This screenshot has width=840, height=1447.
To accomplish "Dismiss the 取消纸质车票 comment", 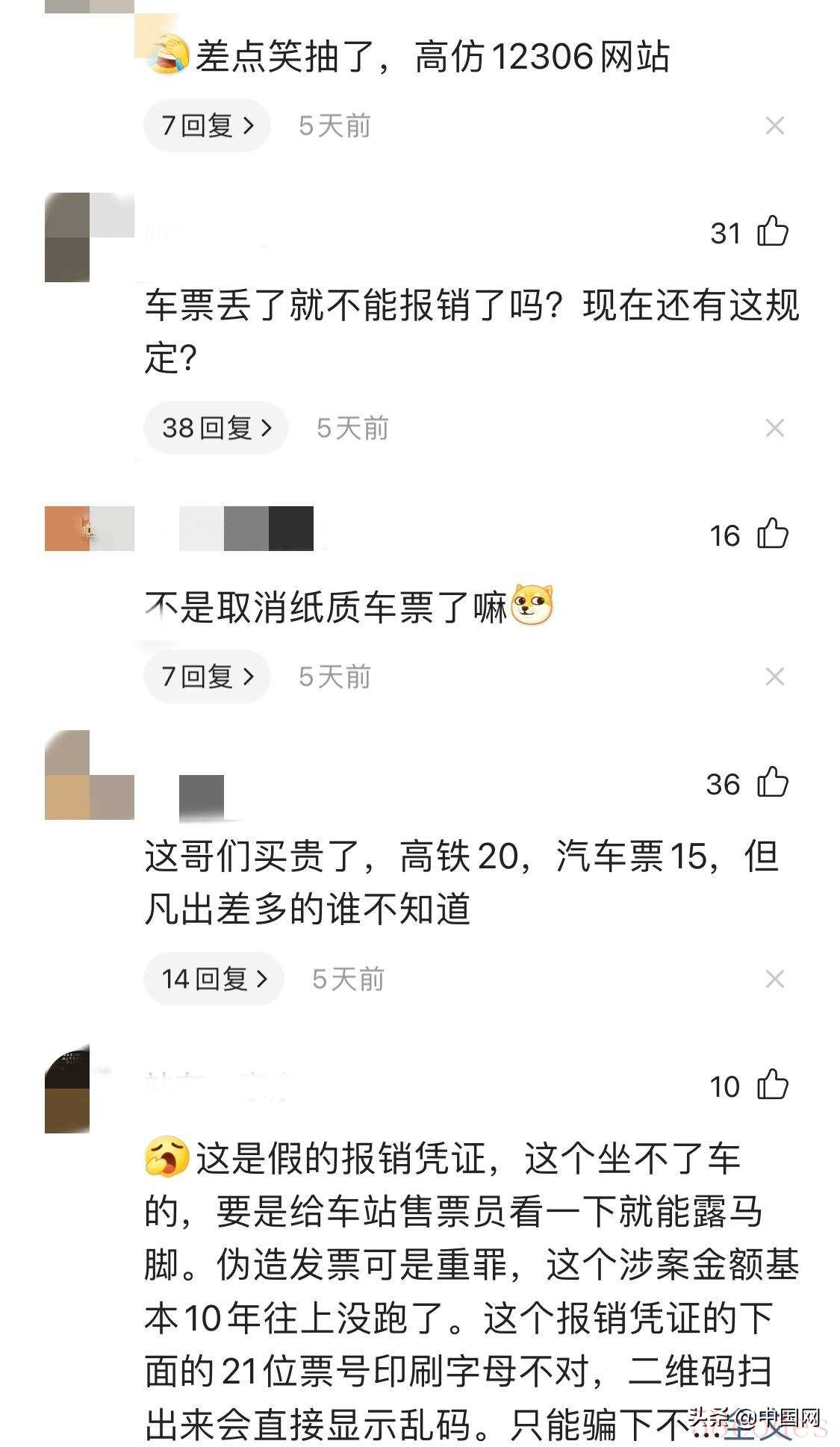I will pyautogui.click(x=774, y=677).
